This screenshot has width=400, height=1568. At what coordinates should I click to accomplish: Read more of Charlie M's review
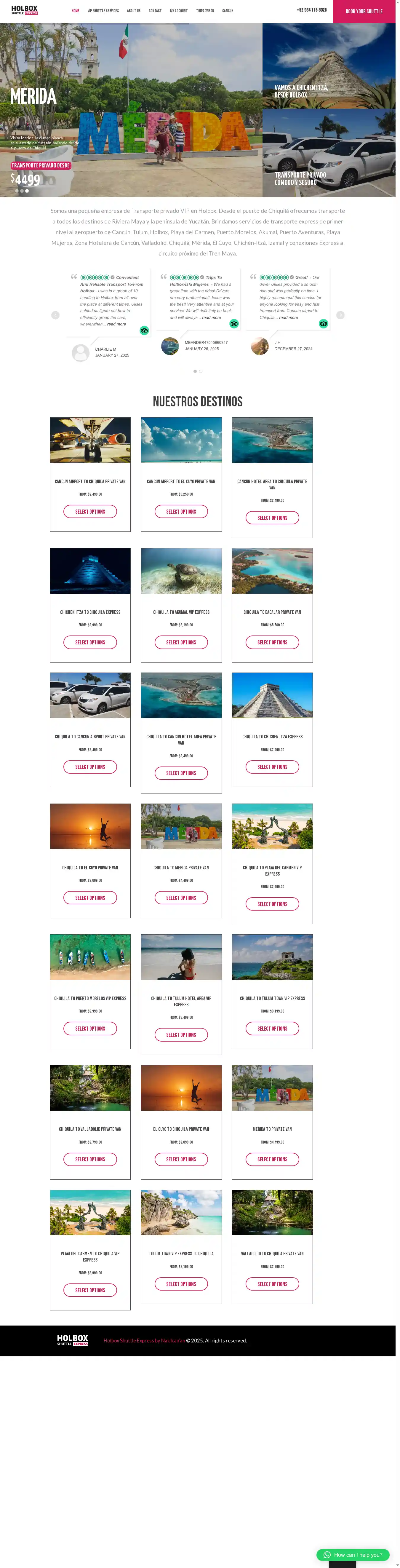[116, 324]
